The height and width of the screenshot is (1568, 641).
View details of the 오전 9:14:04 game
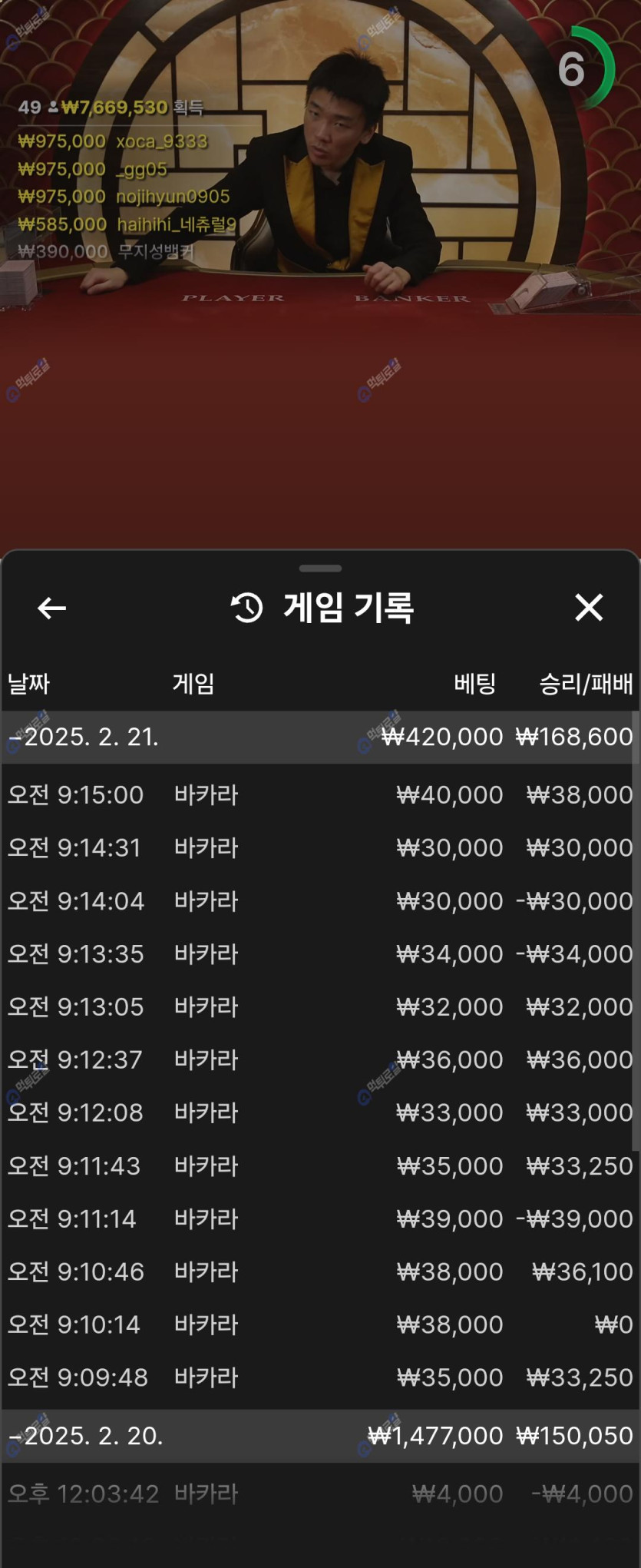(319, 900)
